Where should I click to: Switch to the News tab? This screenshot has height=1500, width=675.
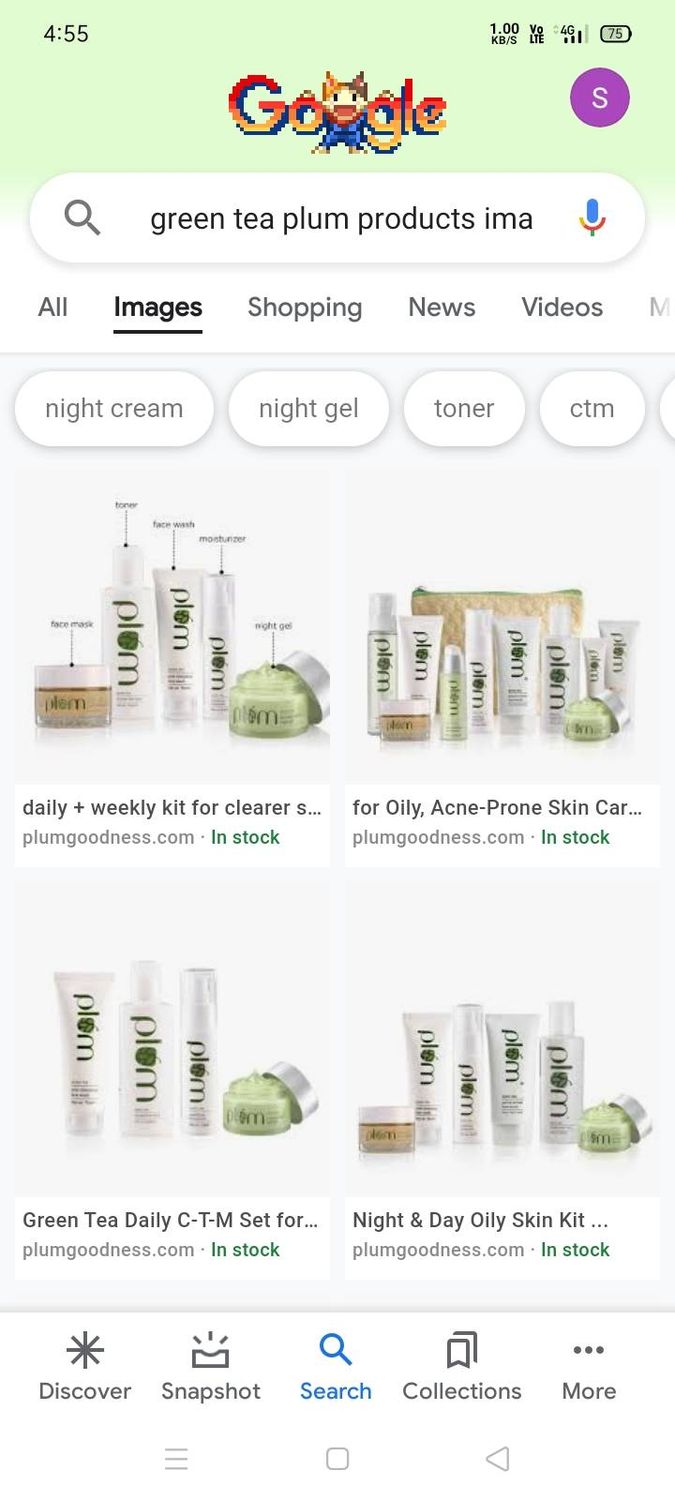(441, 307)
